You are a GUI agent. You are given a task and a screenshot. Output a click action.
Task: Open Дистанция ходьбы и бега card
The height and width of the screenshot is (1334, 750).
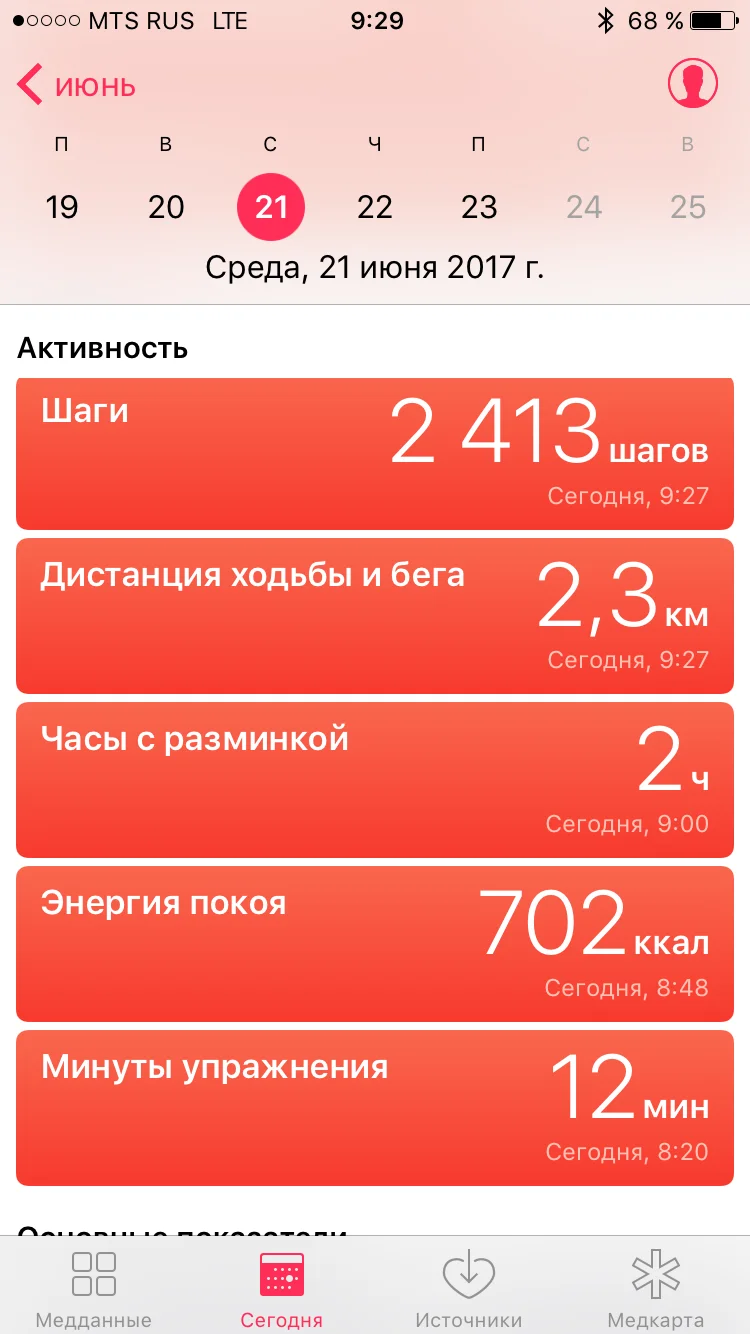tap(375, 616)
